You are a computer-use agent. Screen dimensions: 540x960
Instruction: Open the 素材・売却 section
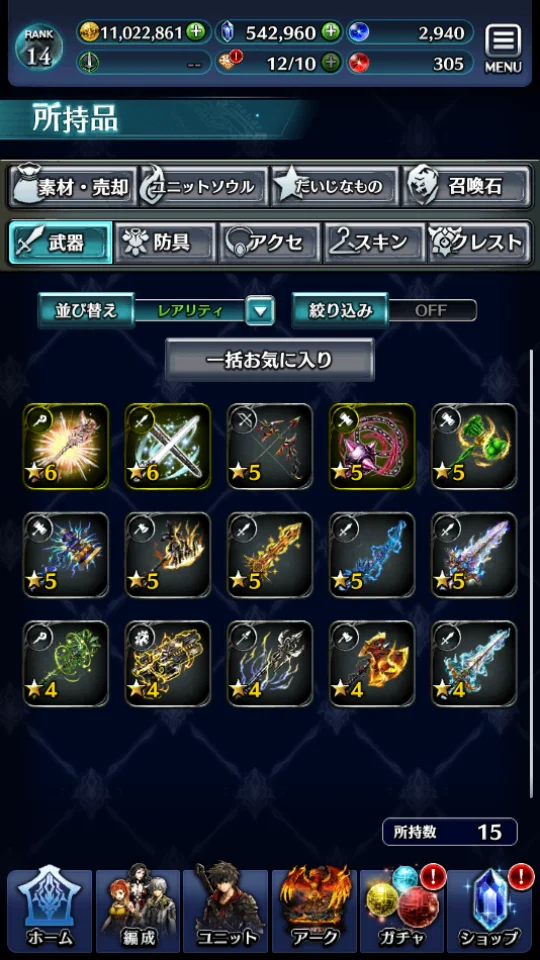pyautogui.click(x=72, y=187)
